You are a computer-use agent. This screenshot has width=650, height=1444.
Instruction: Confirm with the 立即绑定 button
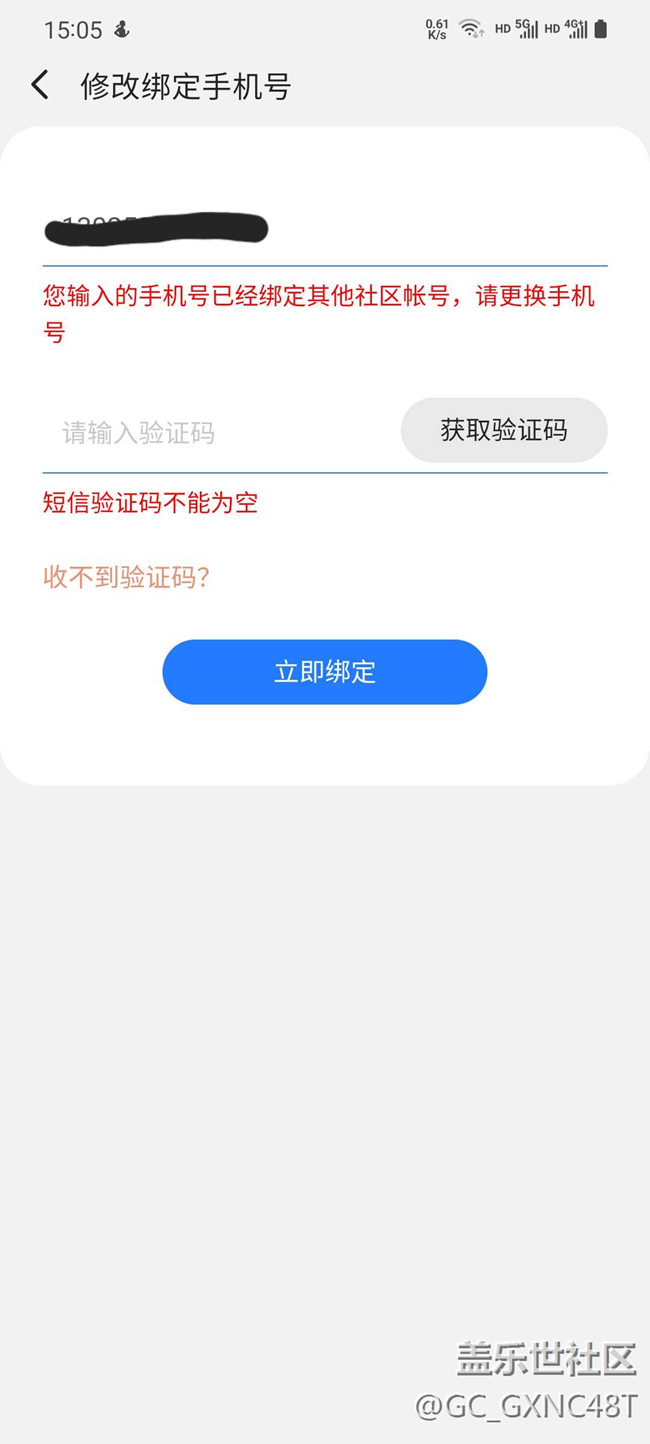click(324, 672)
